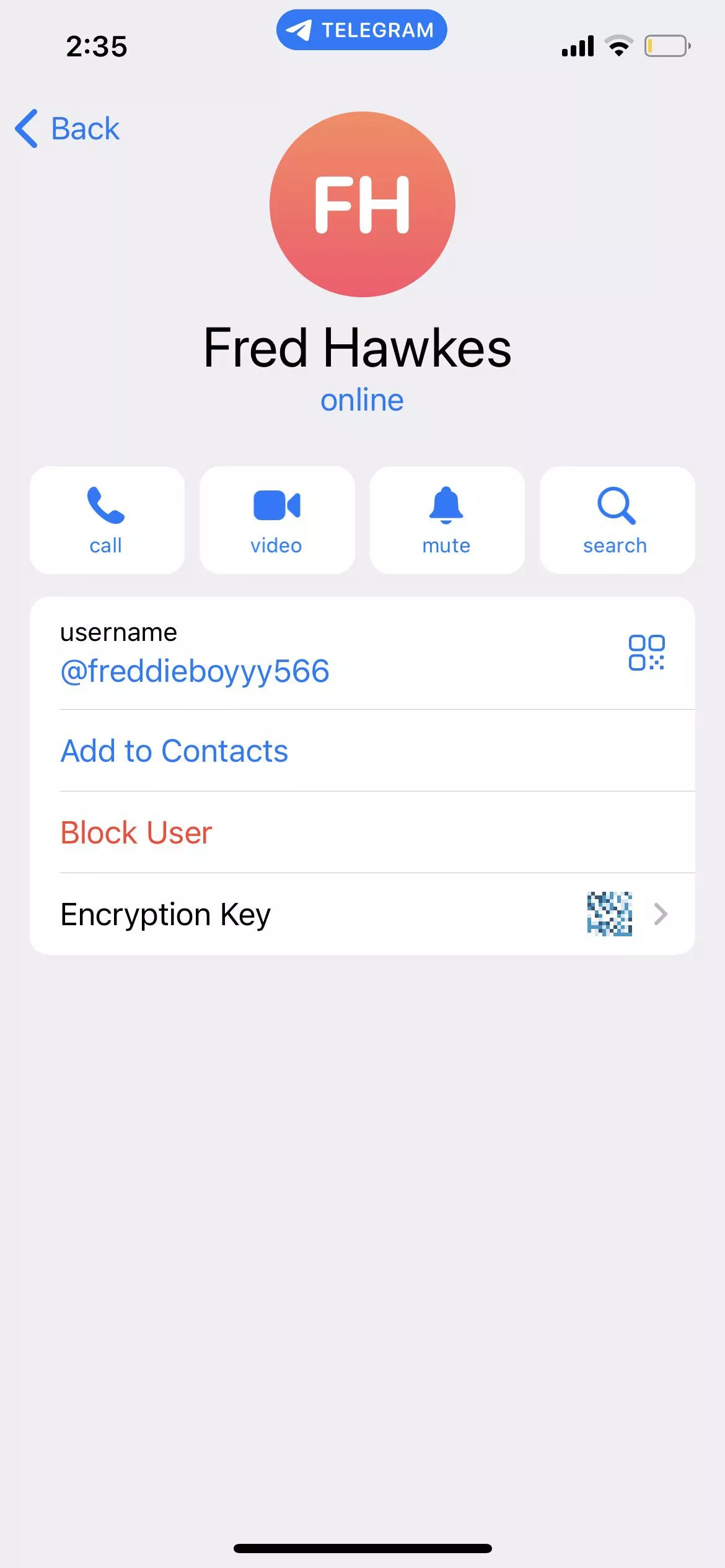Open the username QR code icon
Viewport: 725px width, 1568px height.
(x=646, y=653)
